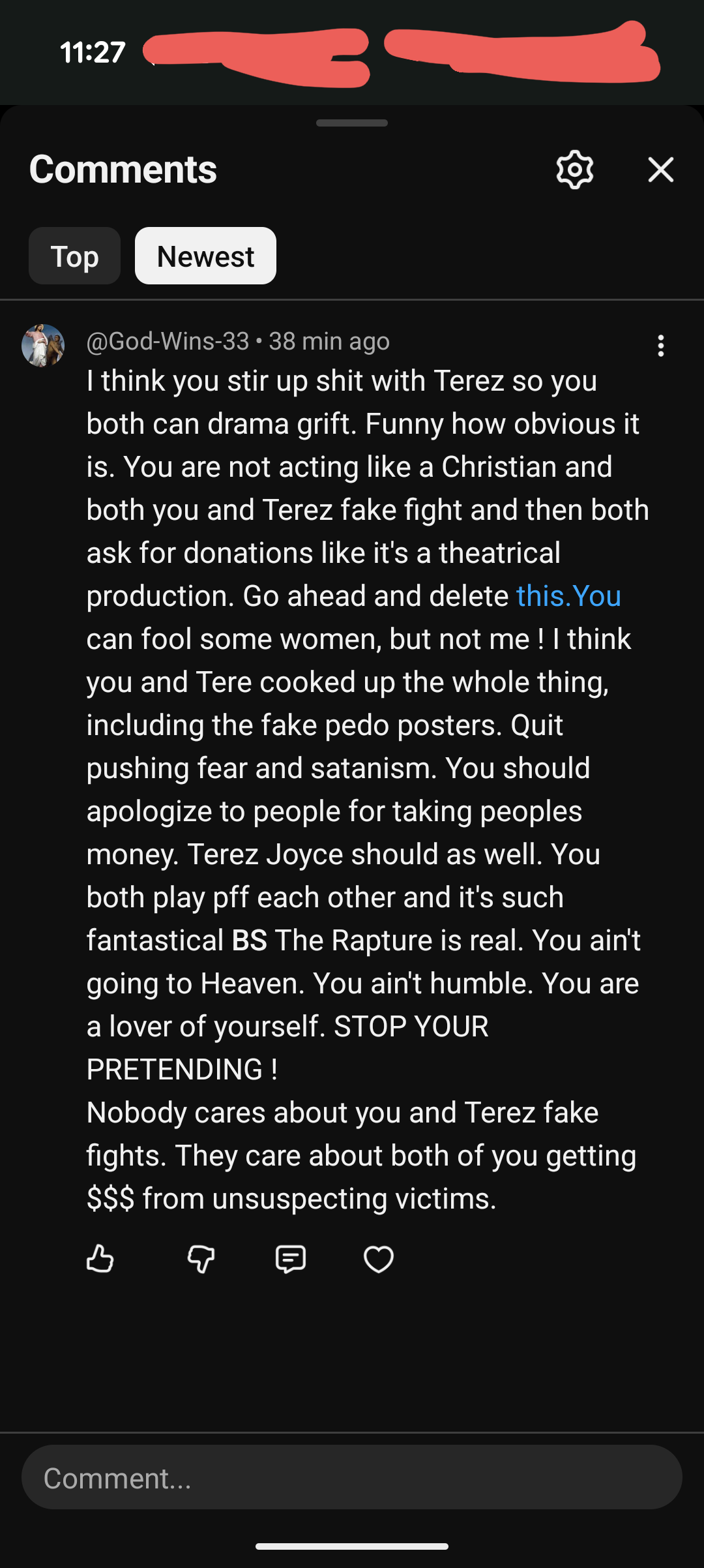Open @God-Wins-33 profile picture

click(43, 346)
